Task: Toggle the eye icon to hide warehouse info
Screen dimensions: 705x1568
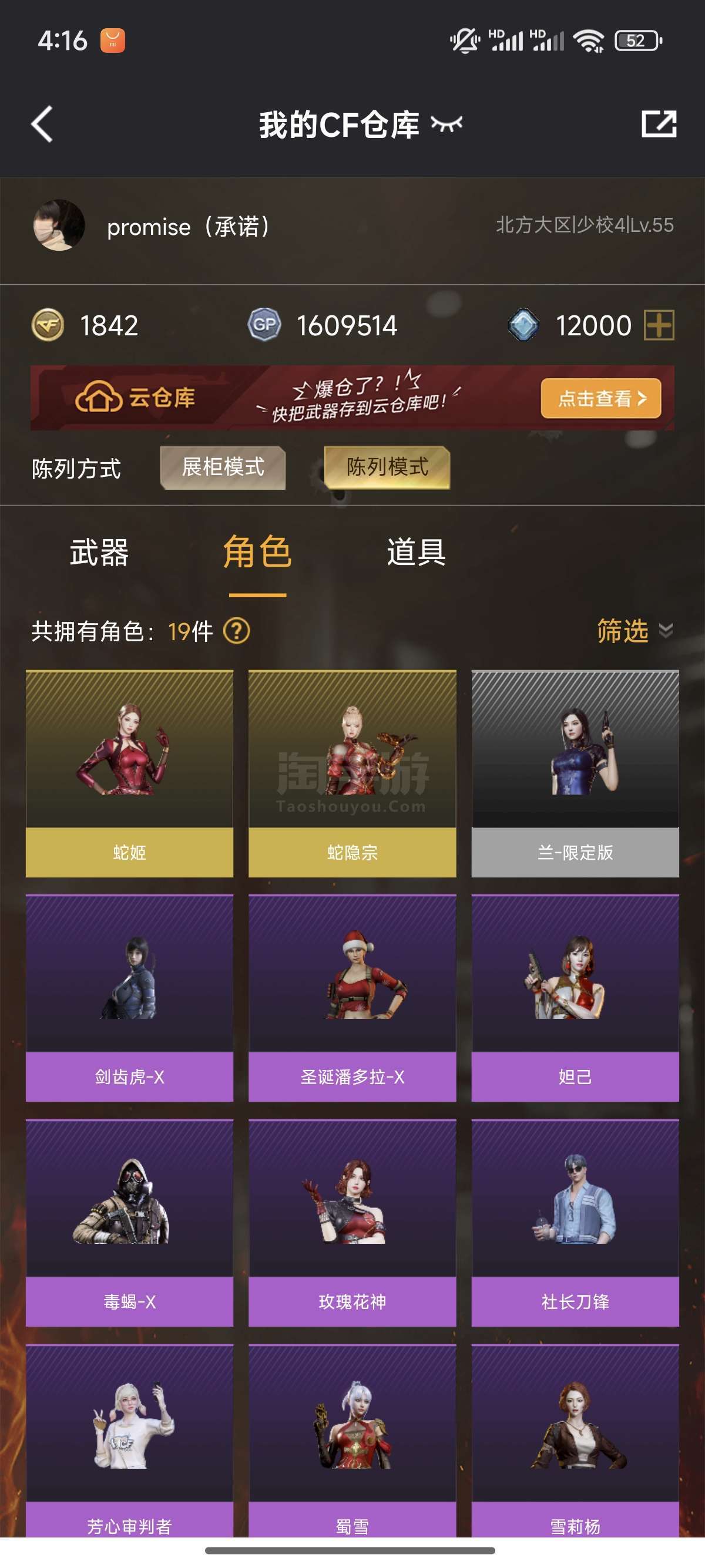Action: tap(446, 123)
